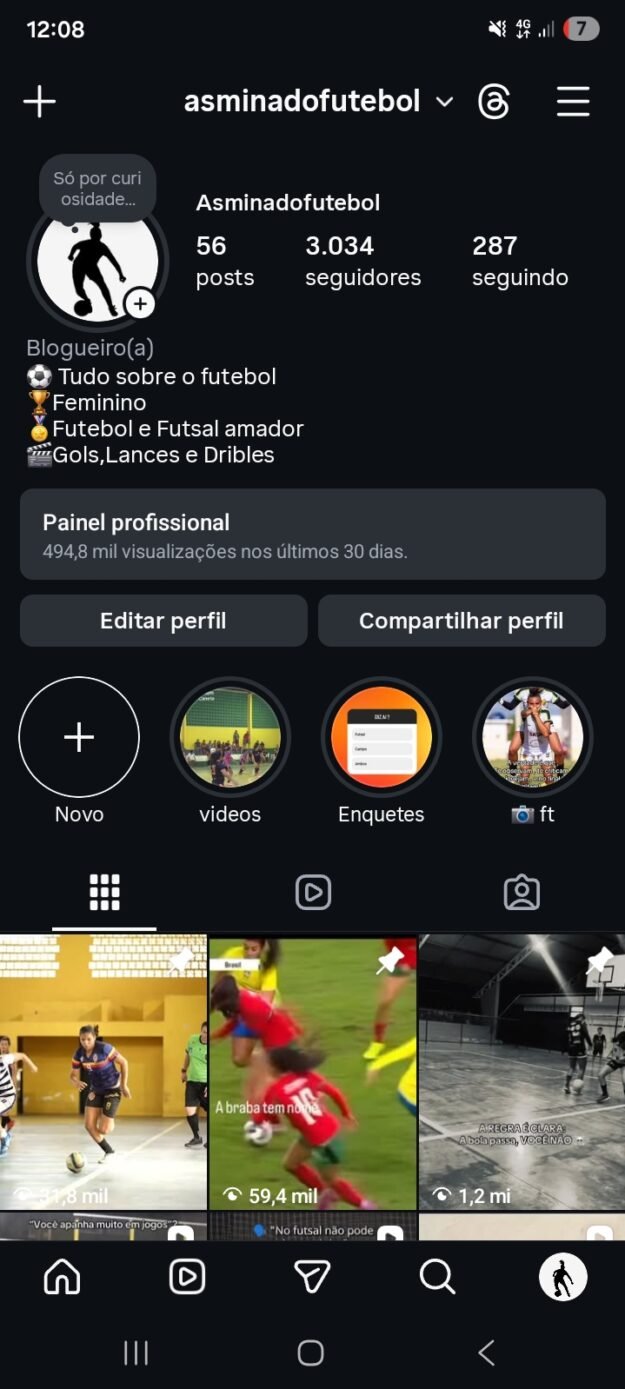Open the videos story highlight

[x=230, y=738]
